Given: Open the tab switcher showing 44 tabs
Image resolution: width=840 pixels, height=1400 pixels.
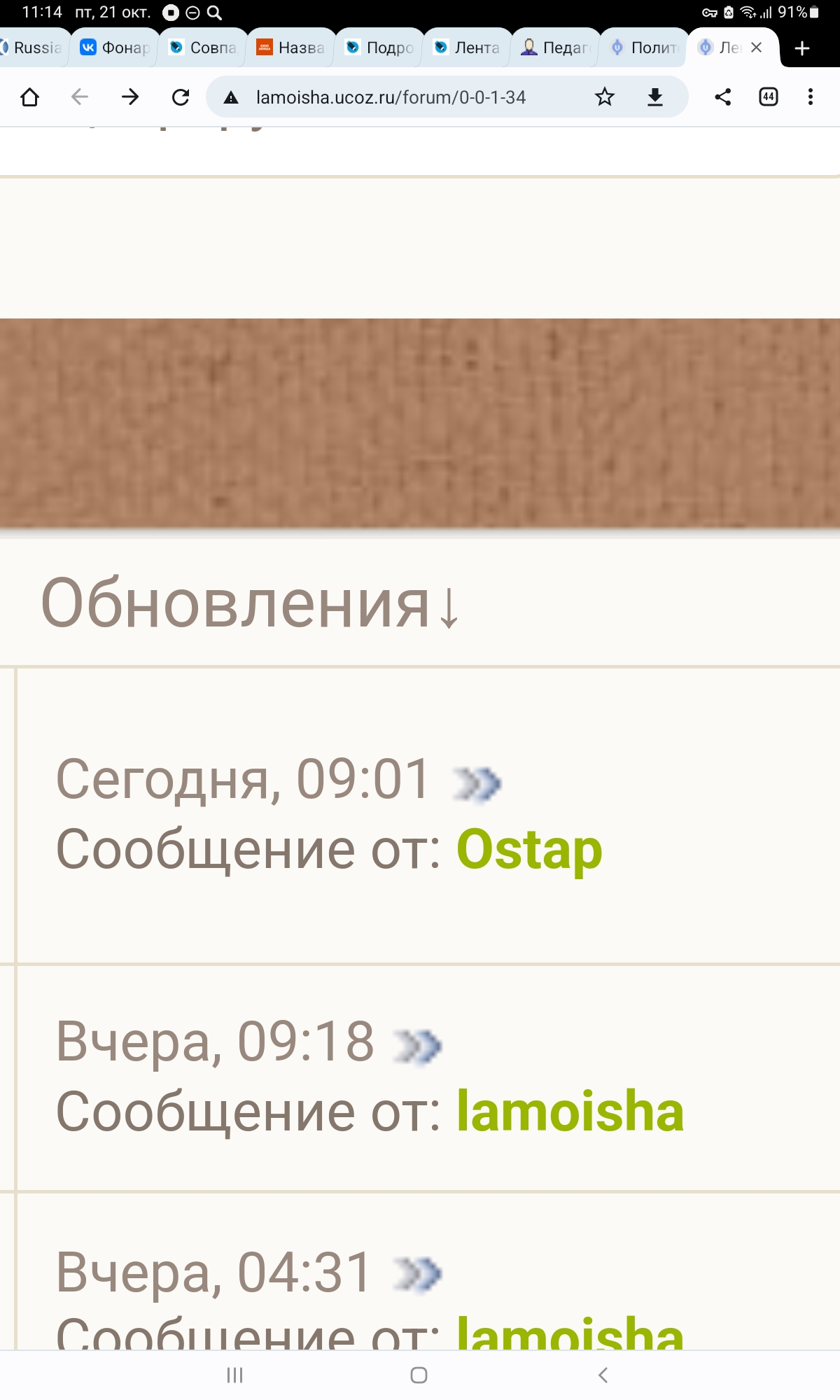Looking at the screenshot, I should pyautogui.click(x=769, y=97).
